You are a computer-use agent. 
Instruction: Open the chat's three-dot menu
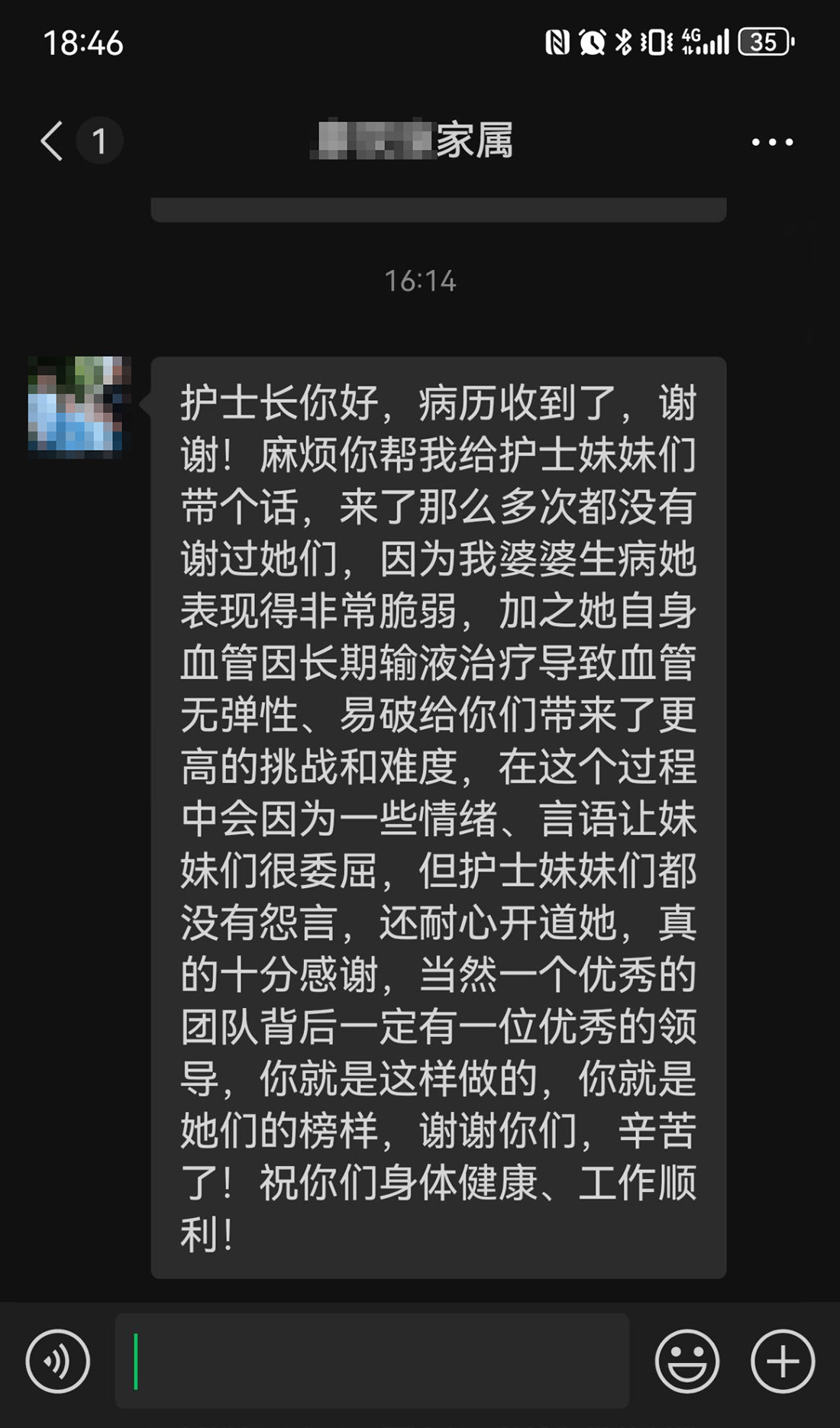coord(772,142)
